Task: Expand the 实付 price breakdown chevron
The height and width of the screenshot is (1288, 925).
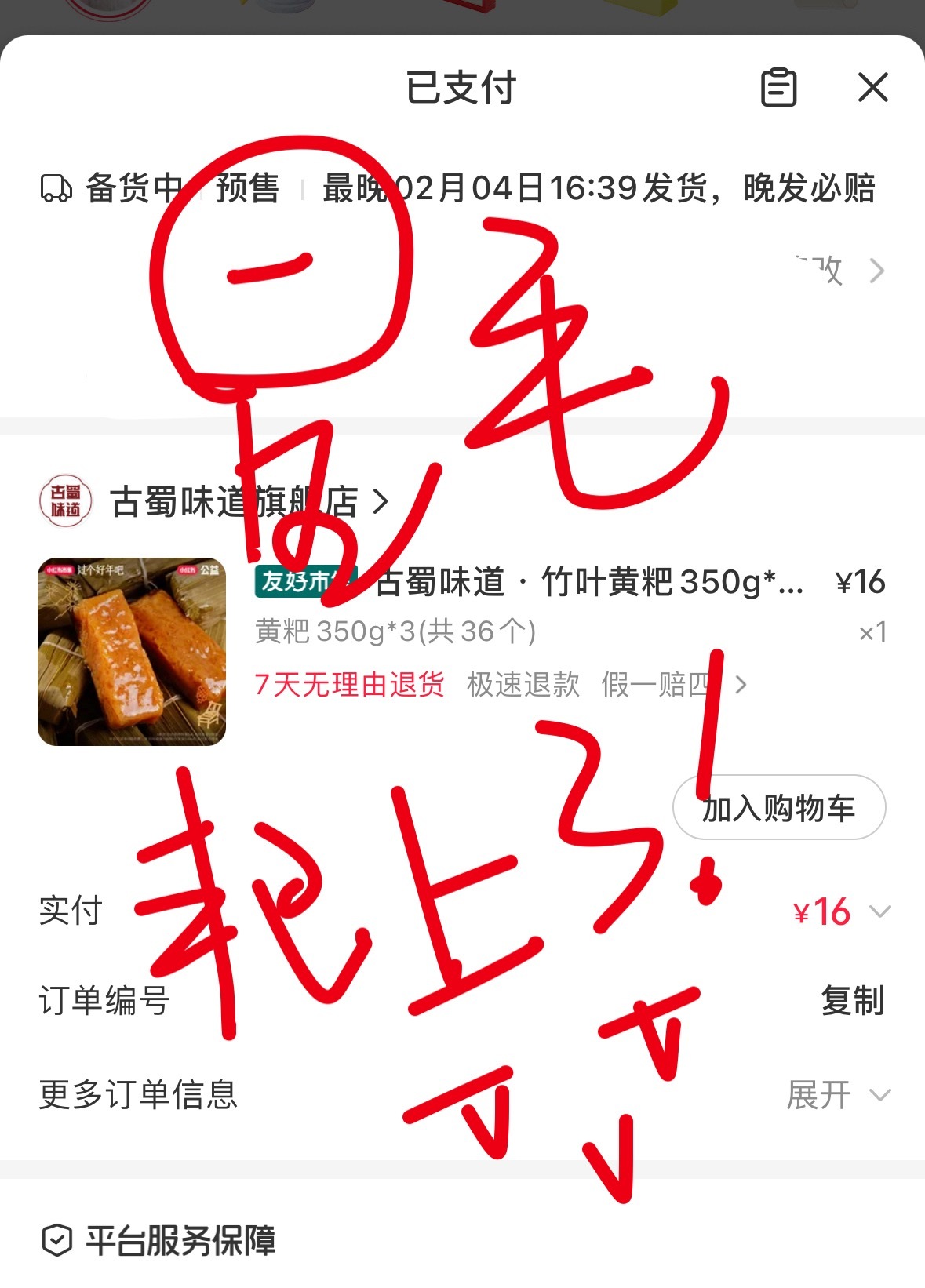Action: [879, 911]
